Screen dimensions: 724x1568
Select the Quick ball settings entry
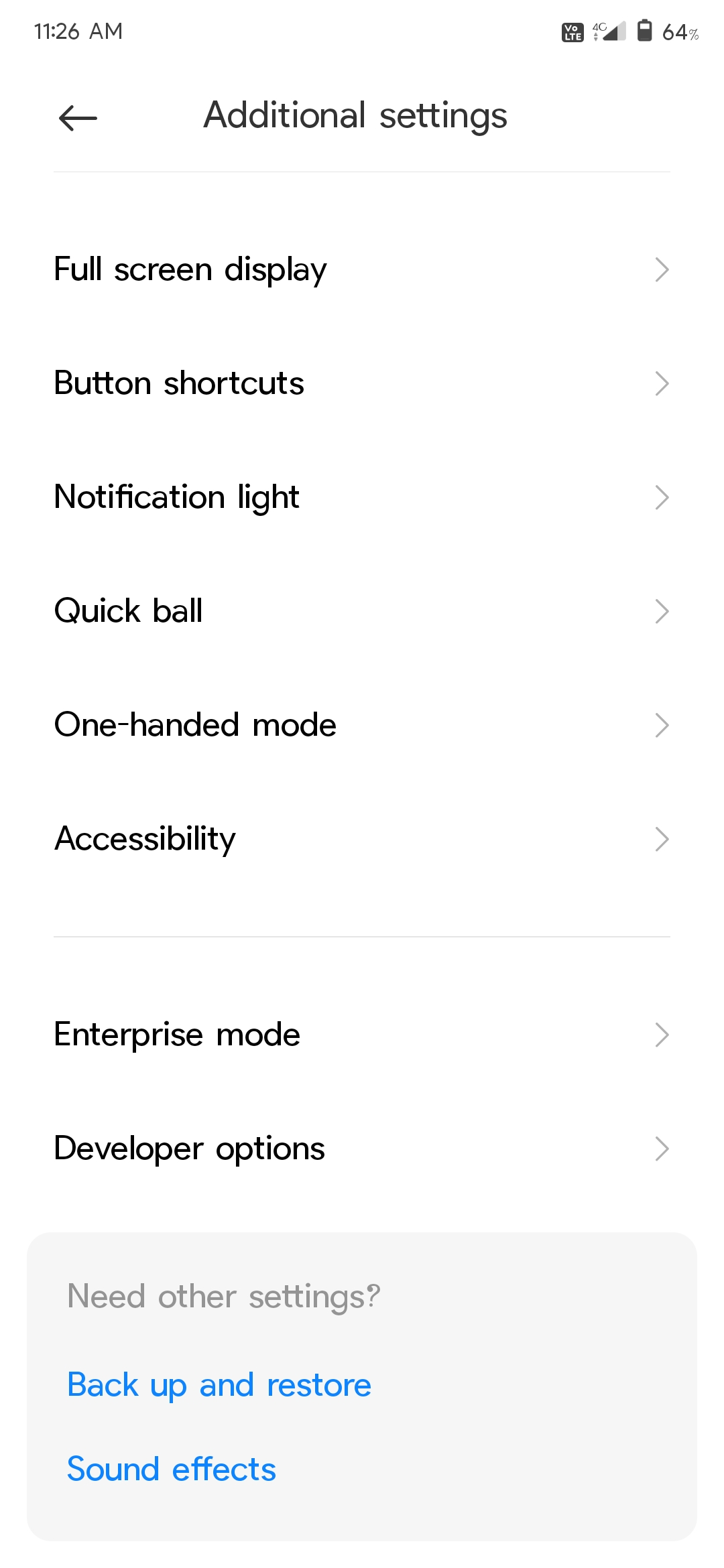pyautogui.click(x=129, y=610)
